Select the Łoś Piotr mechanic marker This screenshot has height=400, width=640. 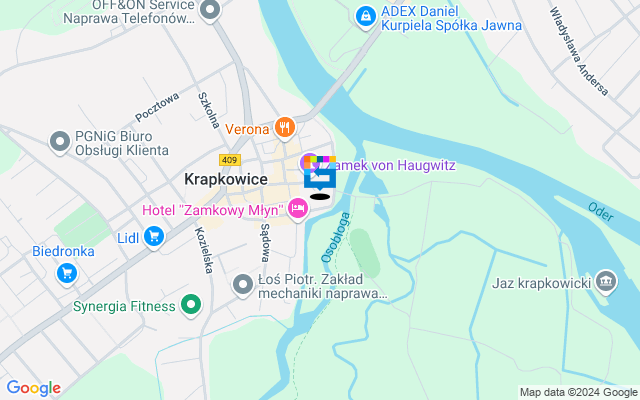coord(242,285)
